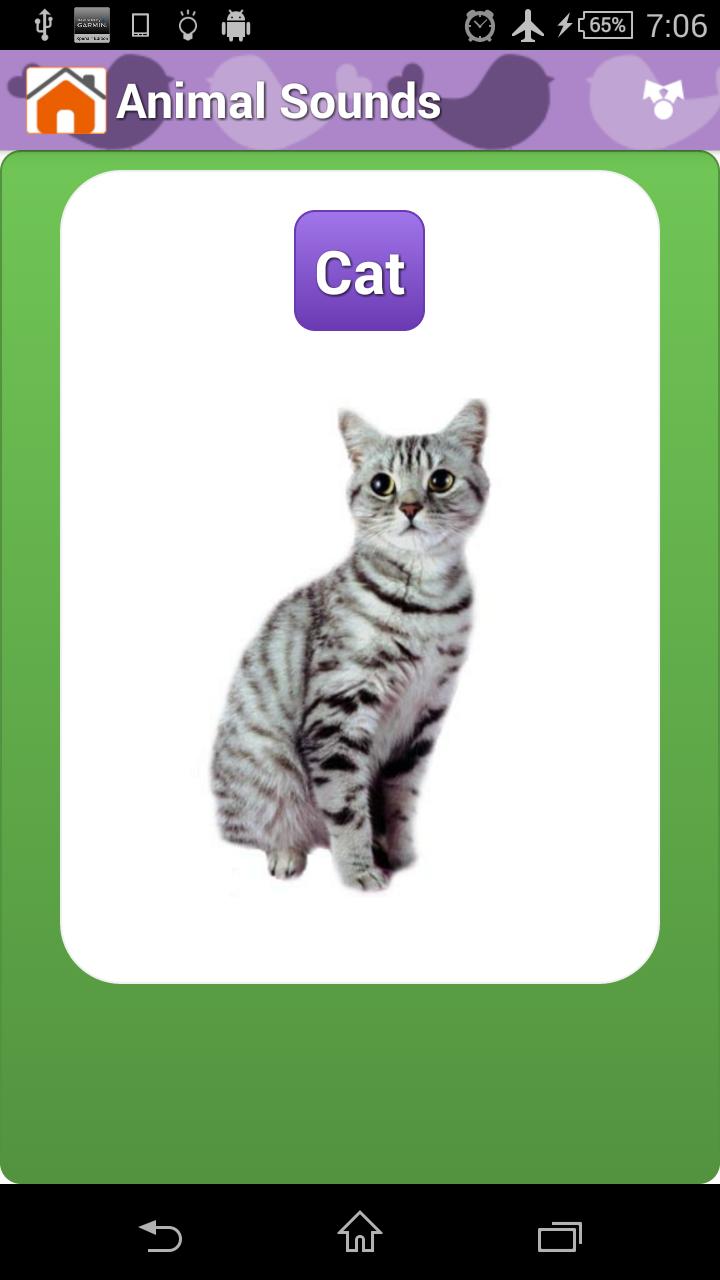Tap the purple Cat label button
The image size is (720, 1280).
(359, 271)
